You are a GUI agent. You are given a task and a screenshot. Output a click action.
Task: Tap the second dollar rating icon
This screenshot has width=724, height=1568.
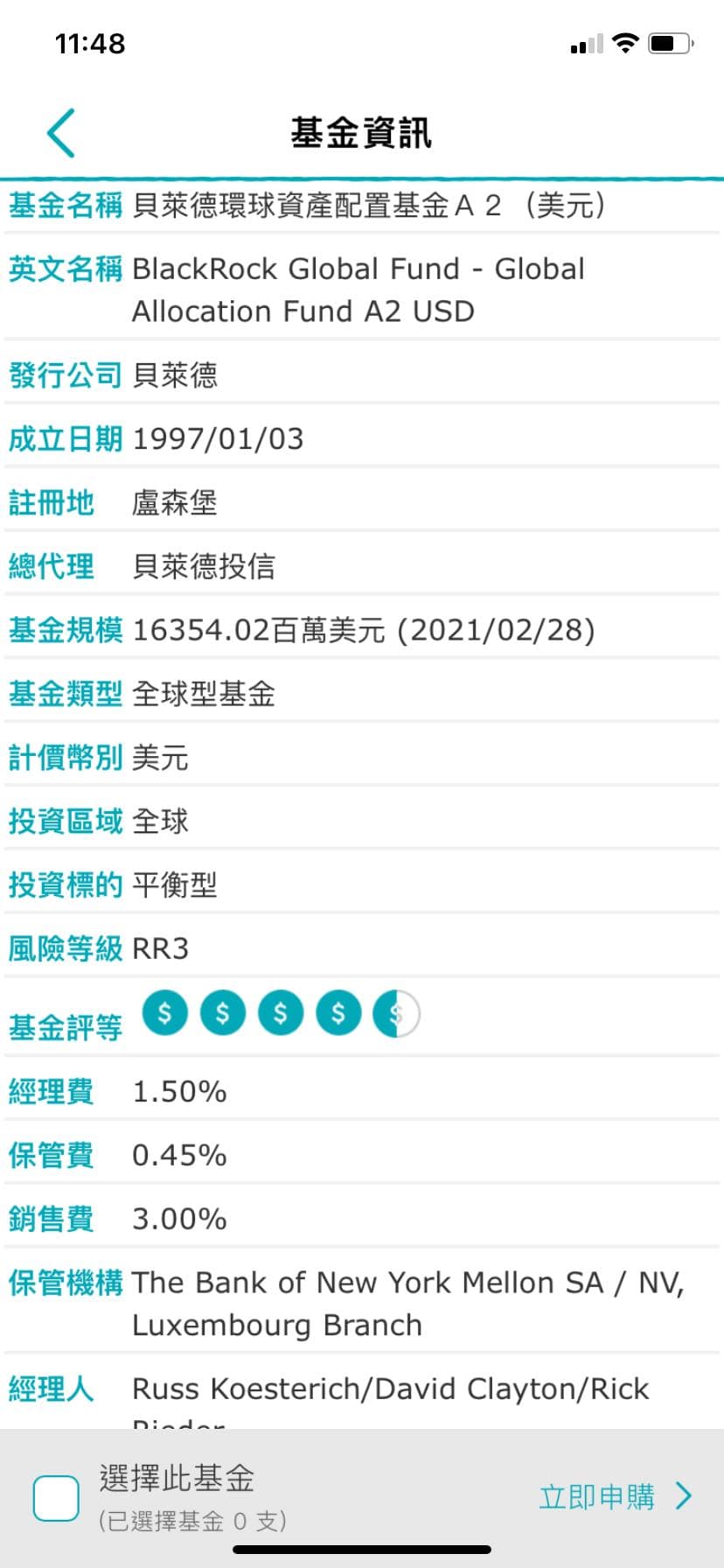pos(222,1013)
